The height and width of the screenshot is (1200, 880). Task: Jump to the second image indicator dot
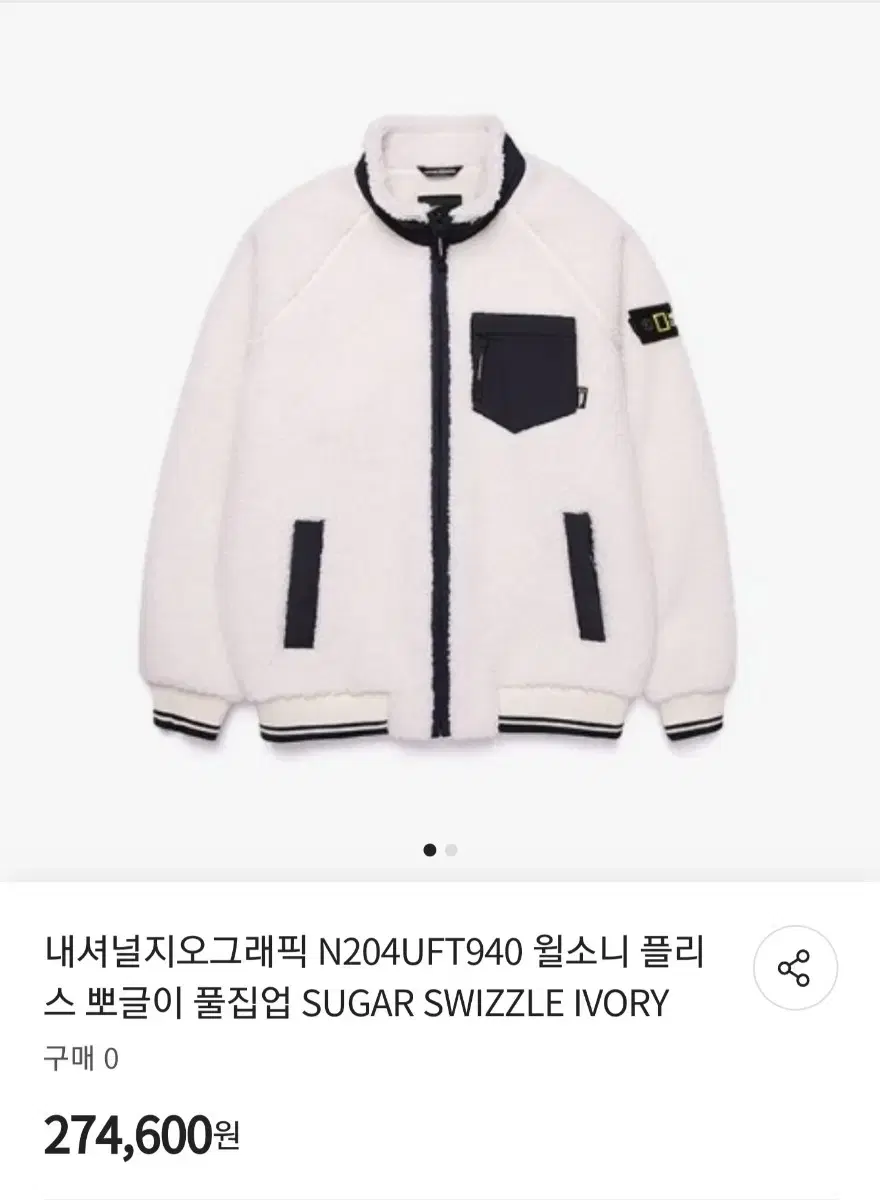(452, 850)
